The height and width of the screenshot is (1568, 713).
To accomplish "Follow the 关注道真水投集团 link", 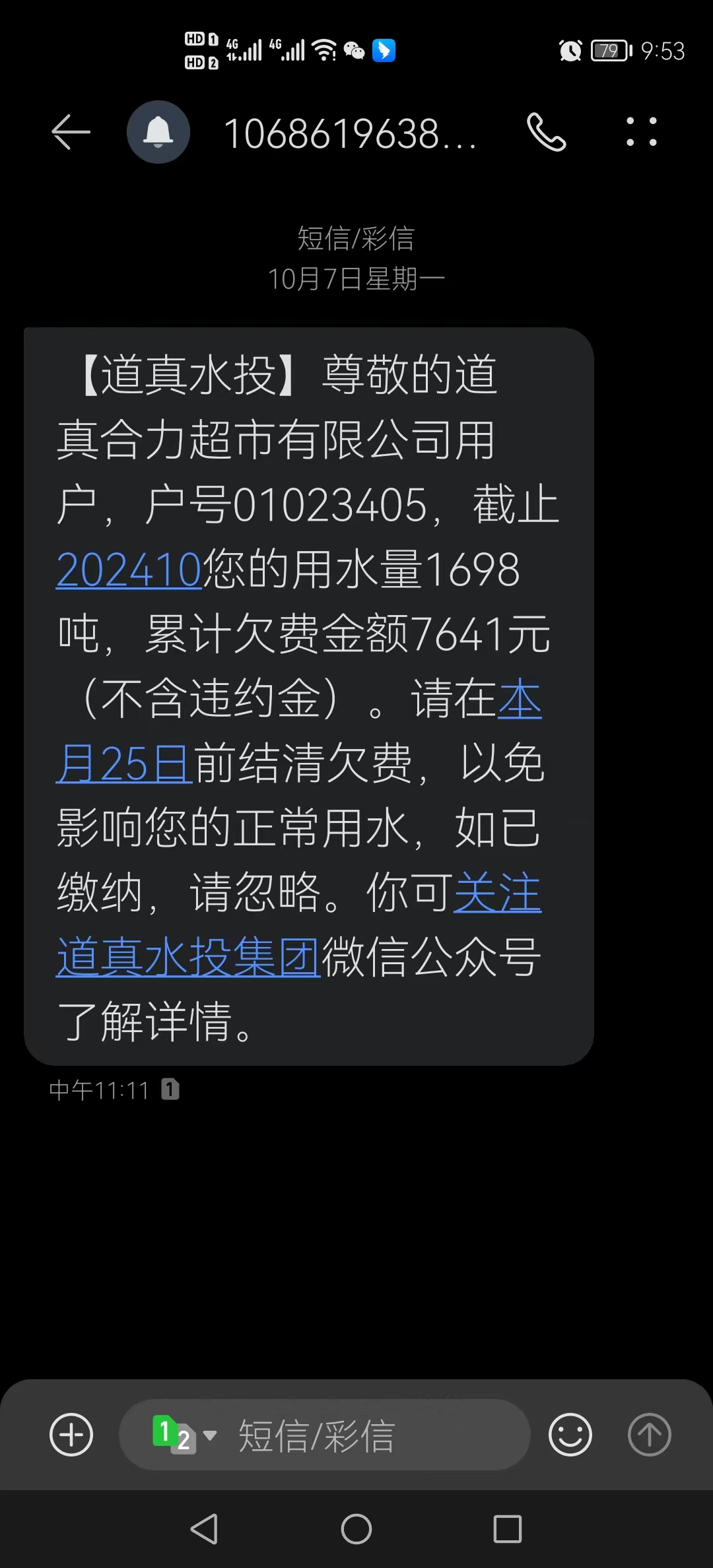I will (x=188, y=957).
